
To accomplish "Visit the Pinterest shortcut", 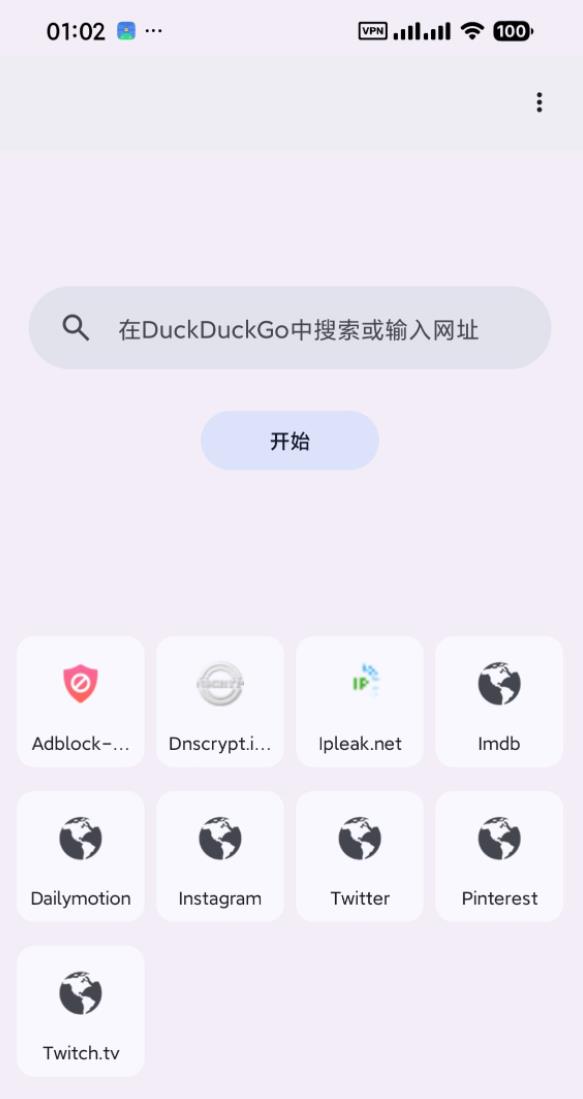I will coord(499,856).
